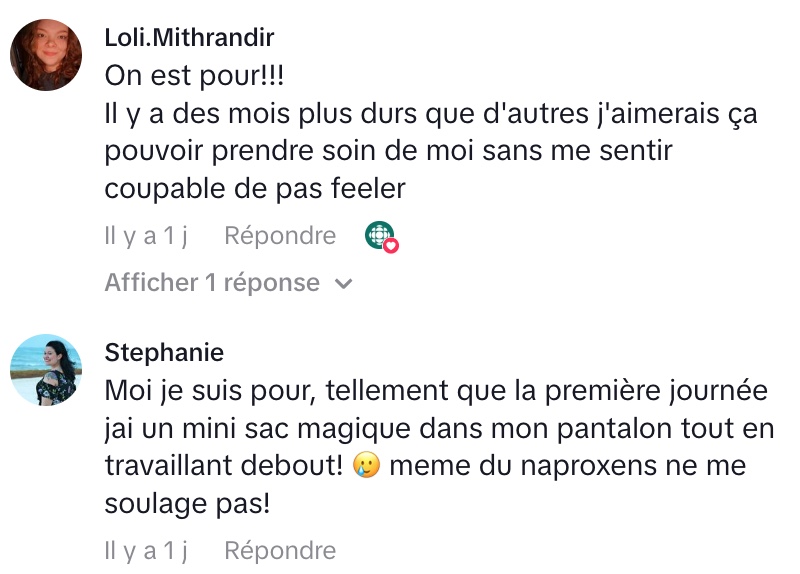This screenshot has height=574, width=800.
Task: Expand 'Afficher 1 réponse' under Loli's comment
Action: (x=228, y=283)
